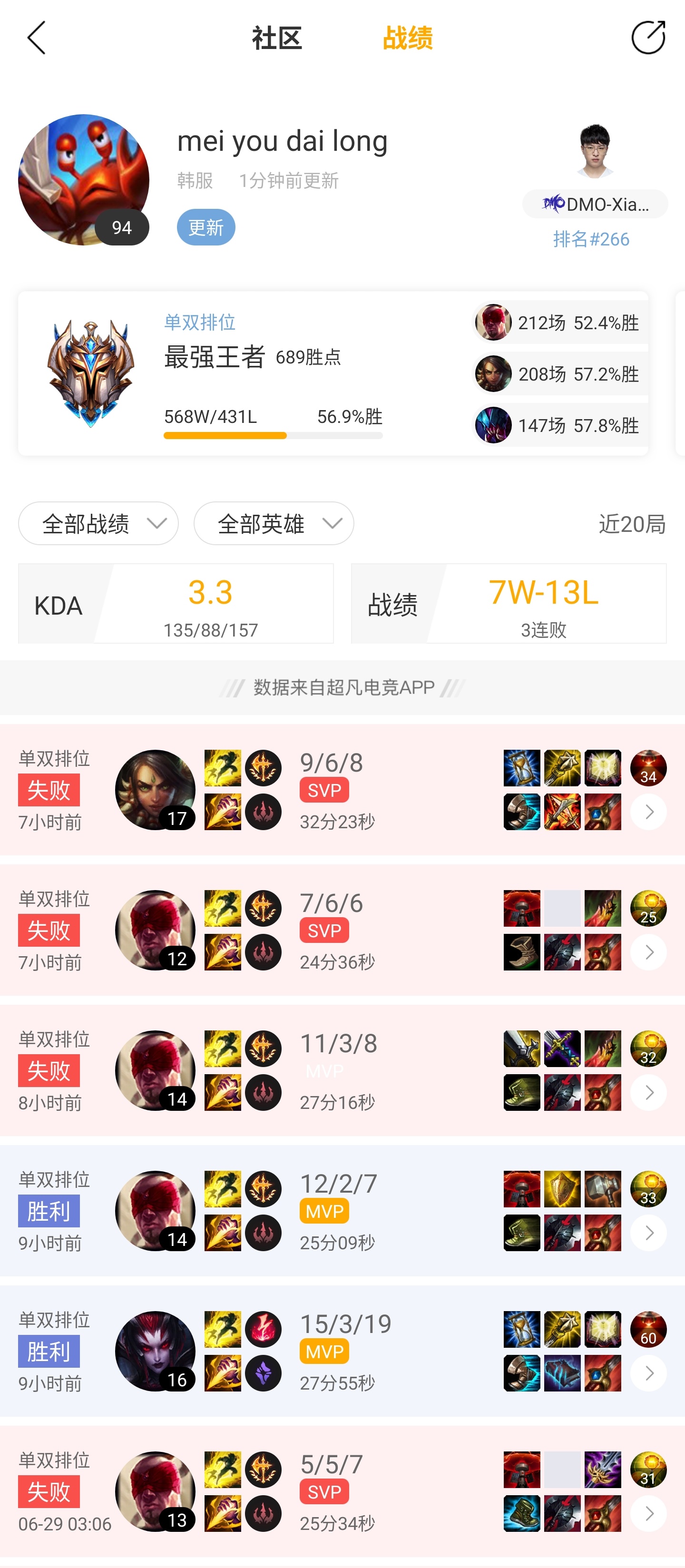View the 11/3/8 match lasting 27分16秒
Viewport: 685px width, 1568px height.
(648, 1092)
